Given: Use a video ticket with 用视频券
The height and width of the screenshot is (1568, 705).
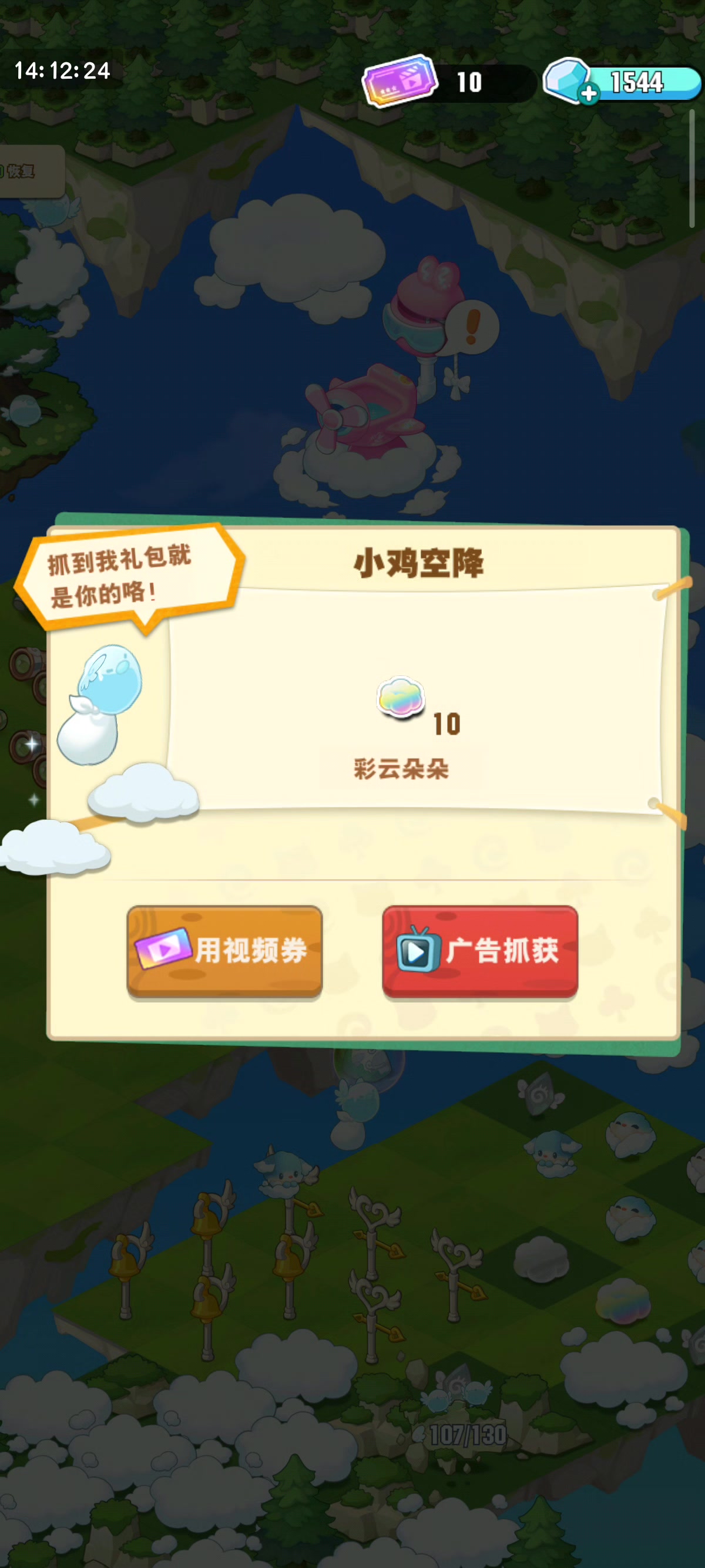Looking at the screenshot, I should click(224, 950).
